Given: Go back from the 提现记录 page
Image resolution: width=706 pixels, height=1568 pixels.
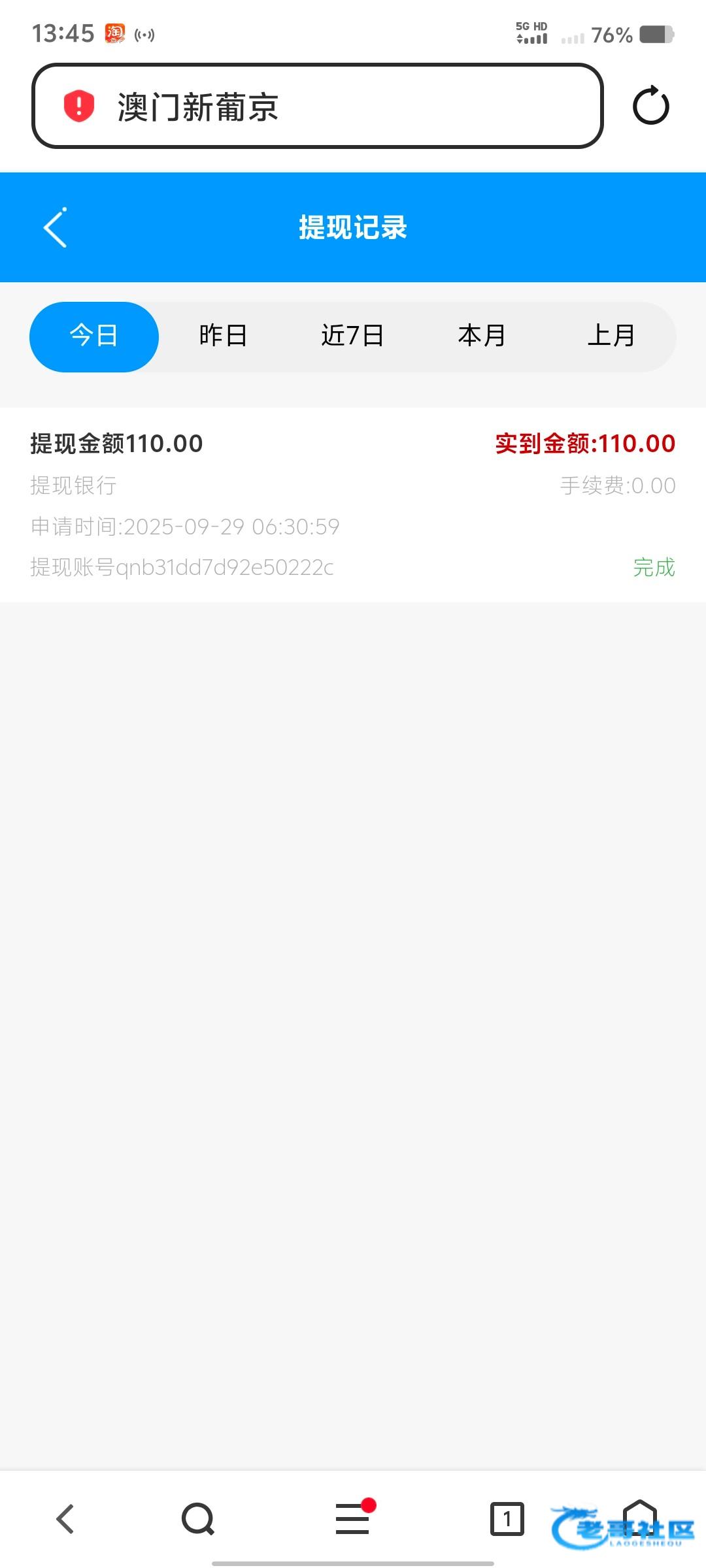Looking at the screenshot, I should [56, 228].
